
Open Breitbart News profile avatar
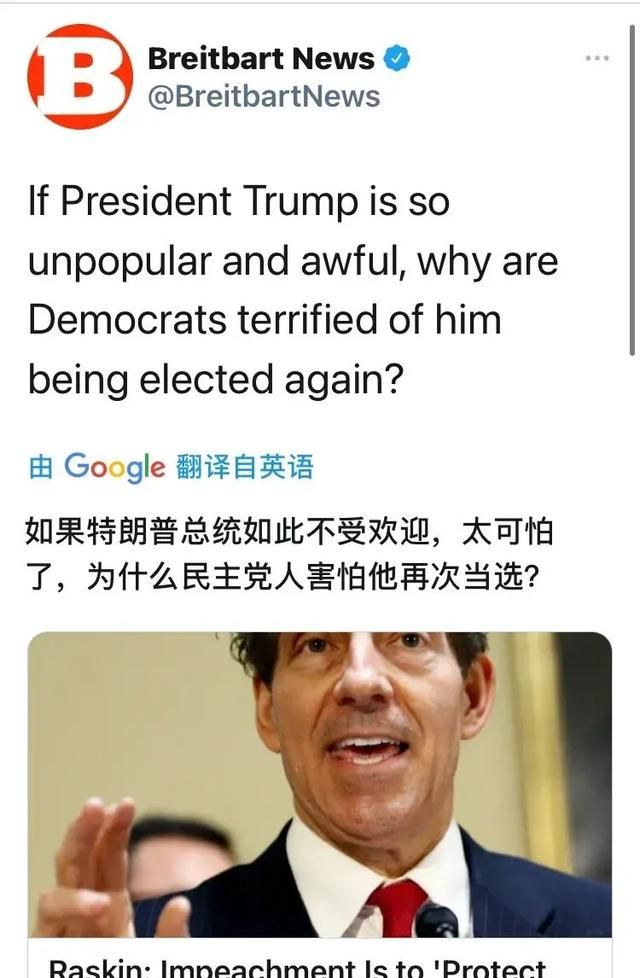[x=79, y=77]
